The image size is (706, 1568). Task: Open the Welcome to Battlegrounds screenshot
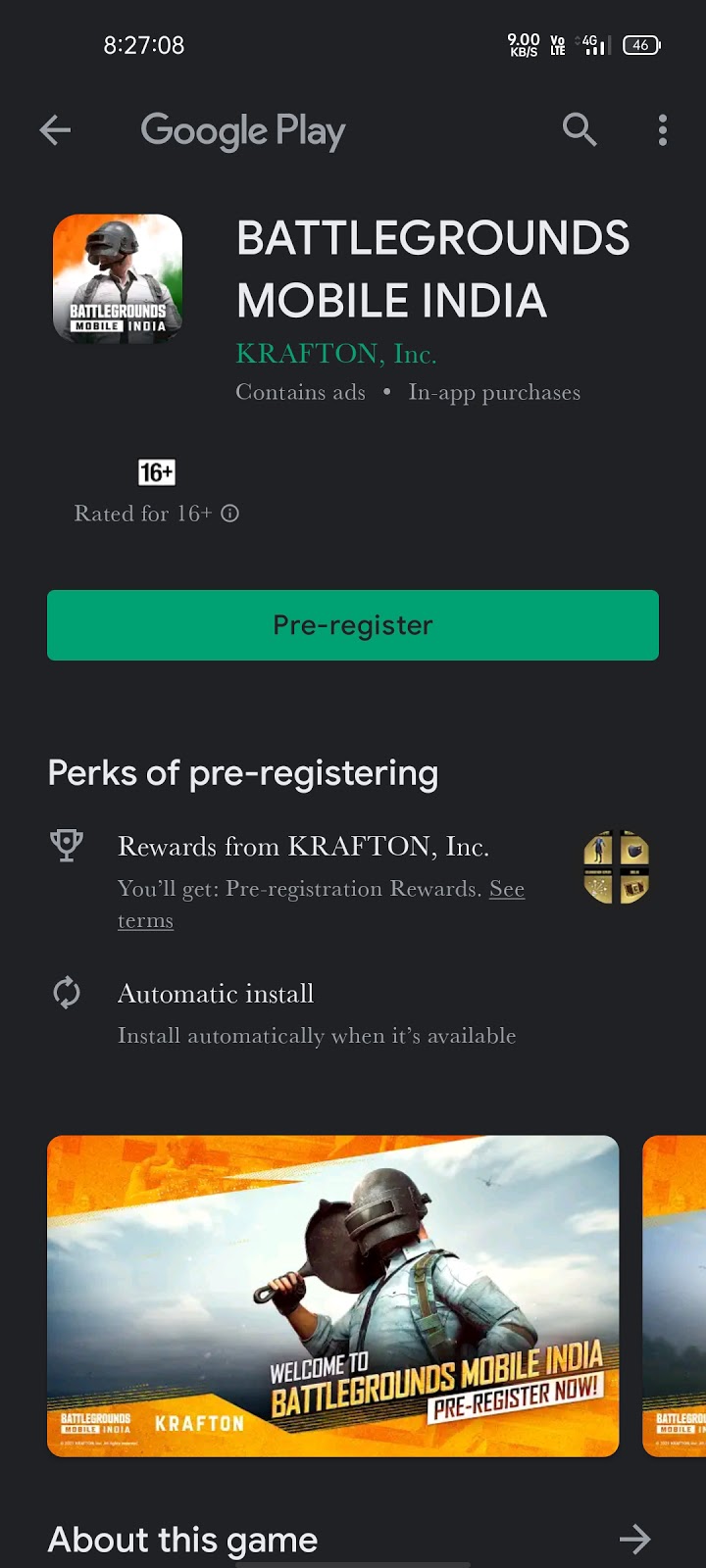coord(333,1296)
